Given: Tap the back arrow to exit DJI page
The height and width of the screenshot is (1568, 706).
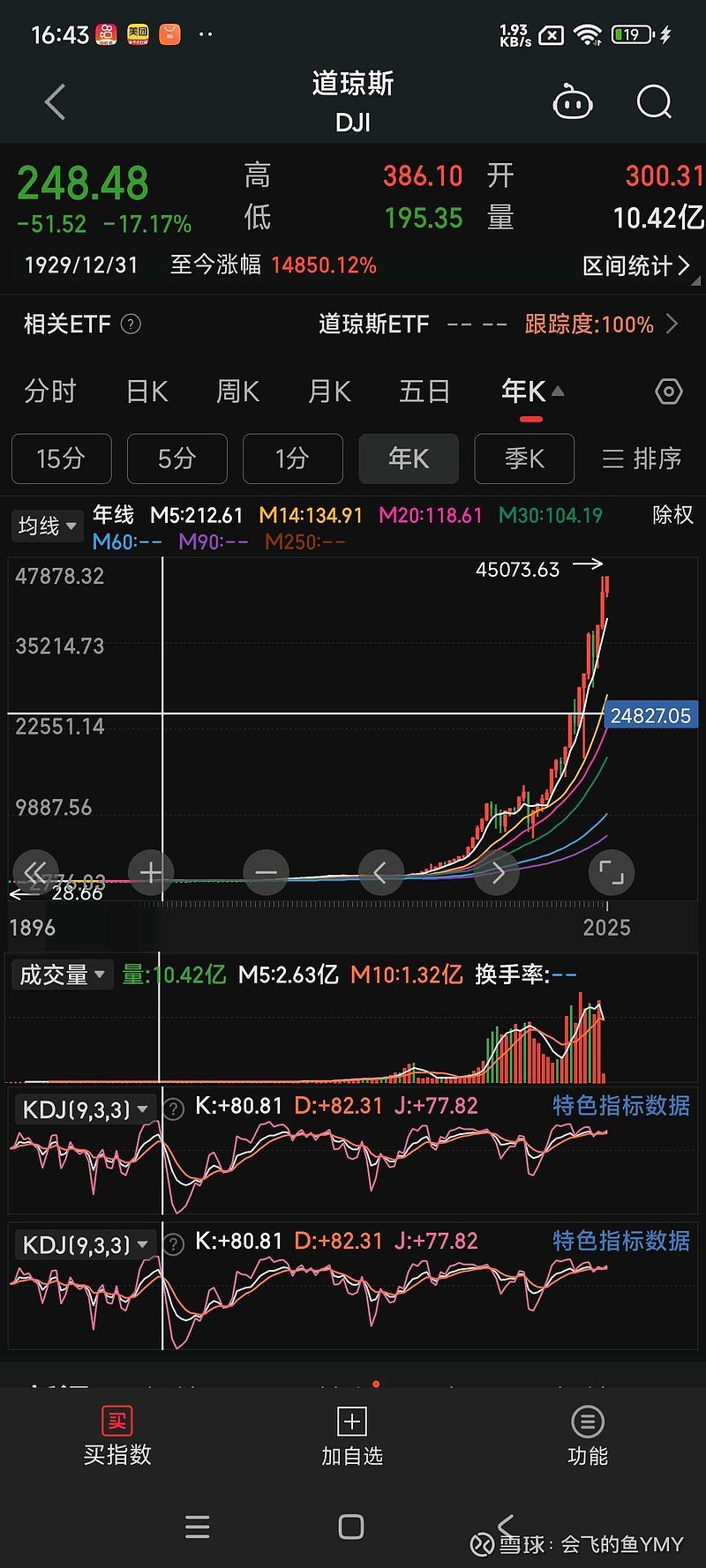Looking at the screenshot, I should pyautogui.click(x=55, y=101).
